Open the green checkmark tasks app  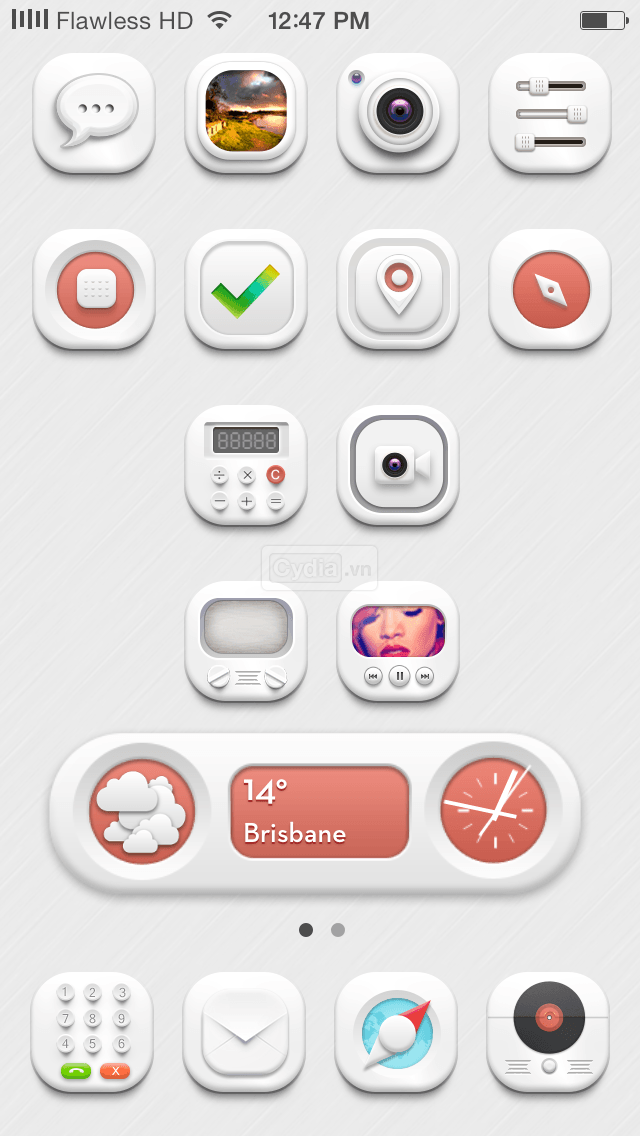point(246,290)
